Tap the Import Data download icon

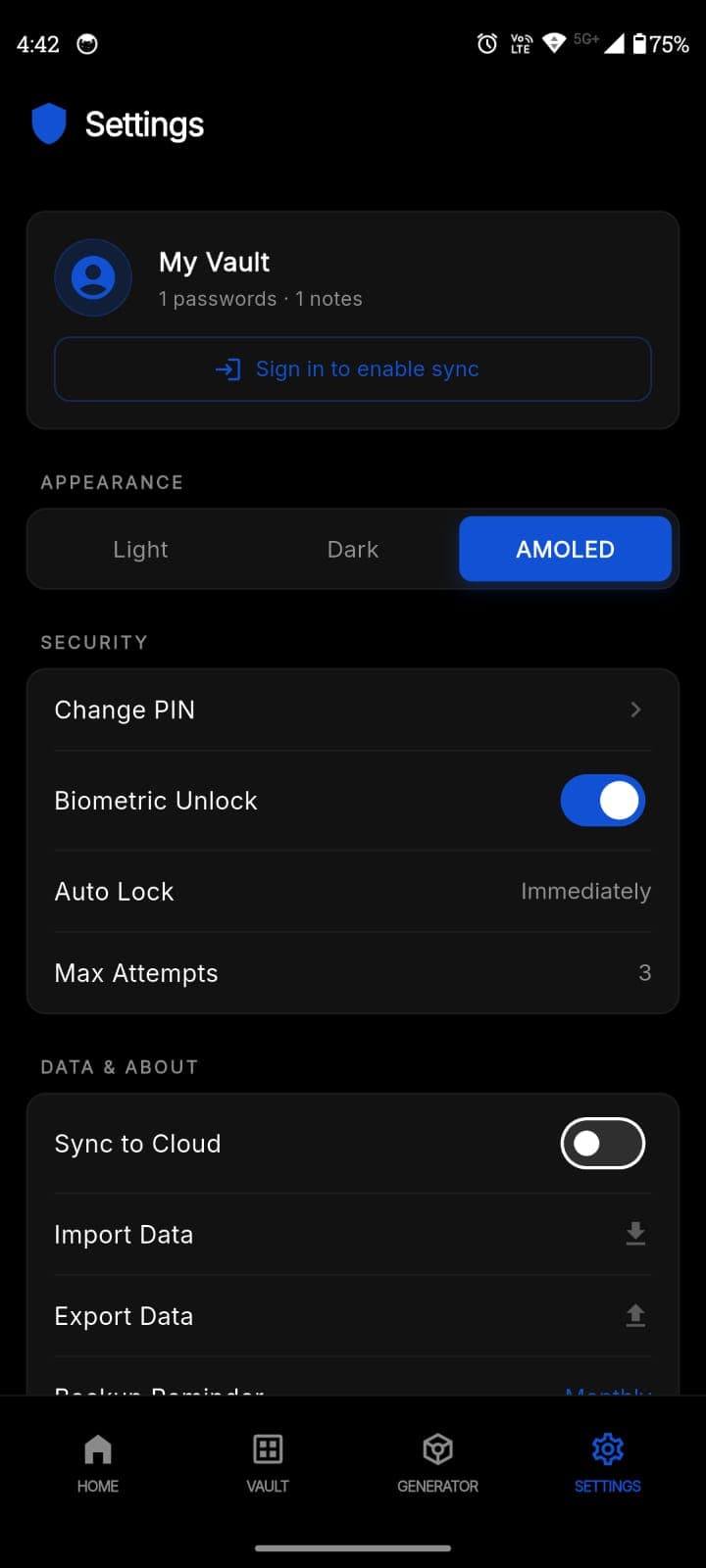point(635,1233)
